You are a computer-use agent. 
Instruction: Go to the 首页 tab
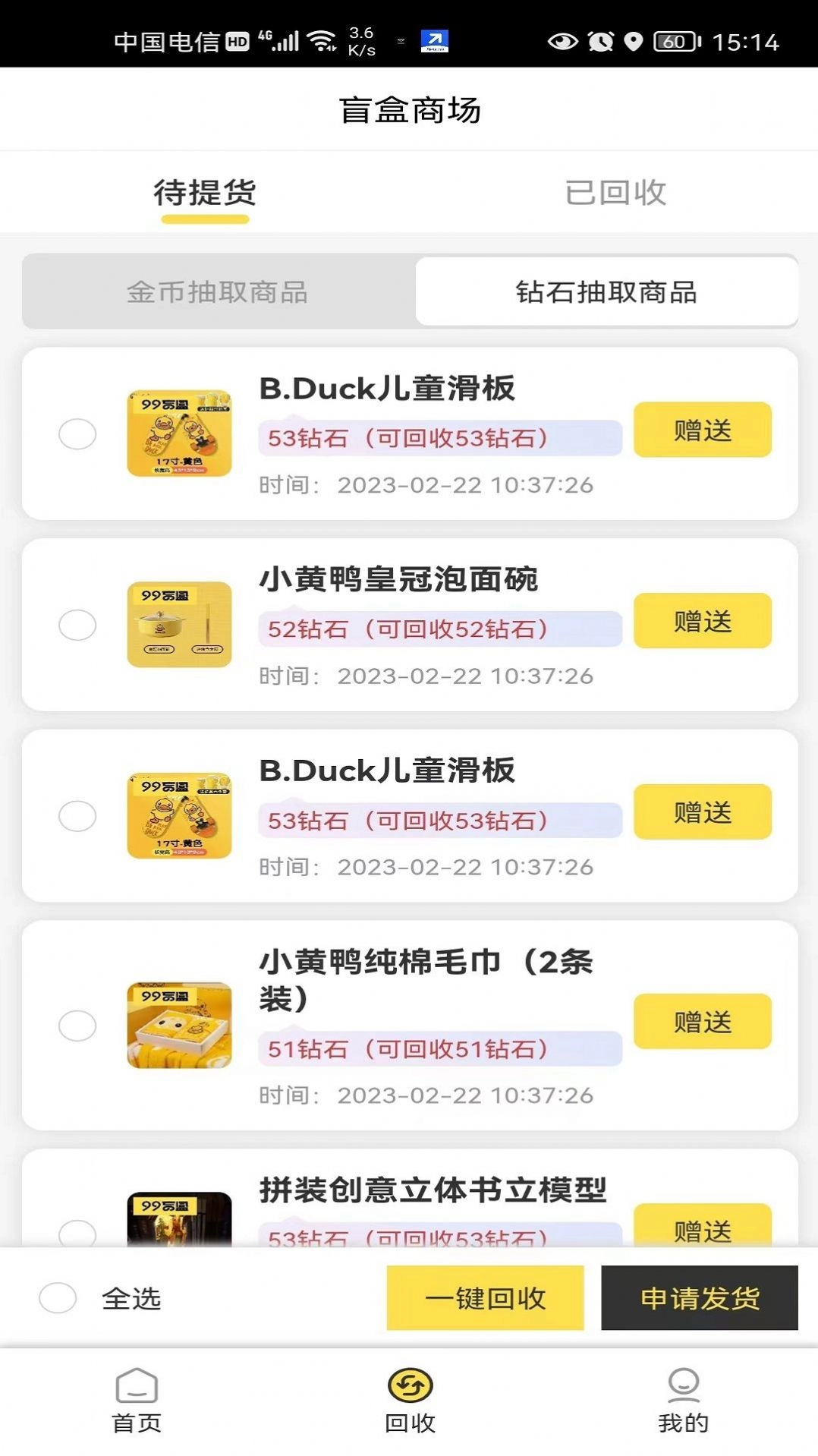click(137, 1401)
